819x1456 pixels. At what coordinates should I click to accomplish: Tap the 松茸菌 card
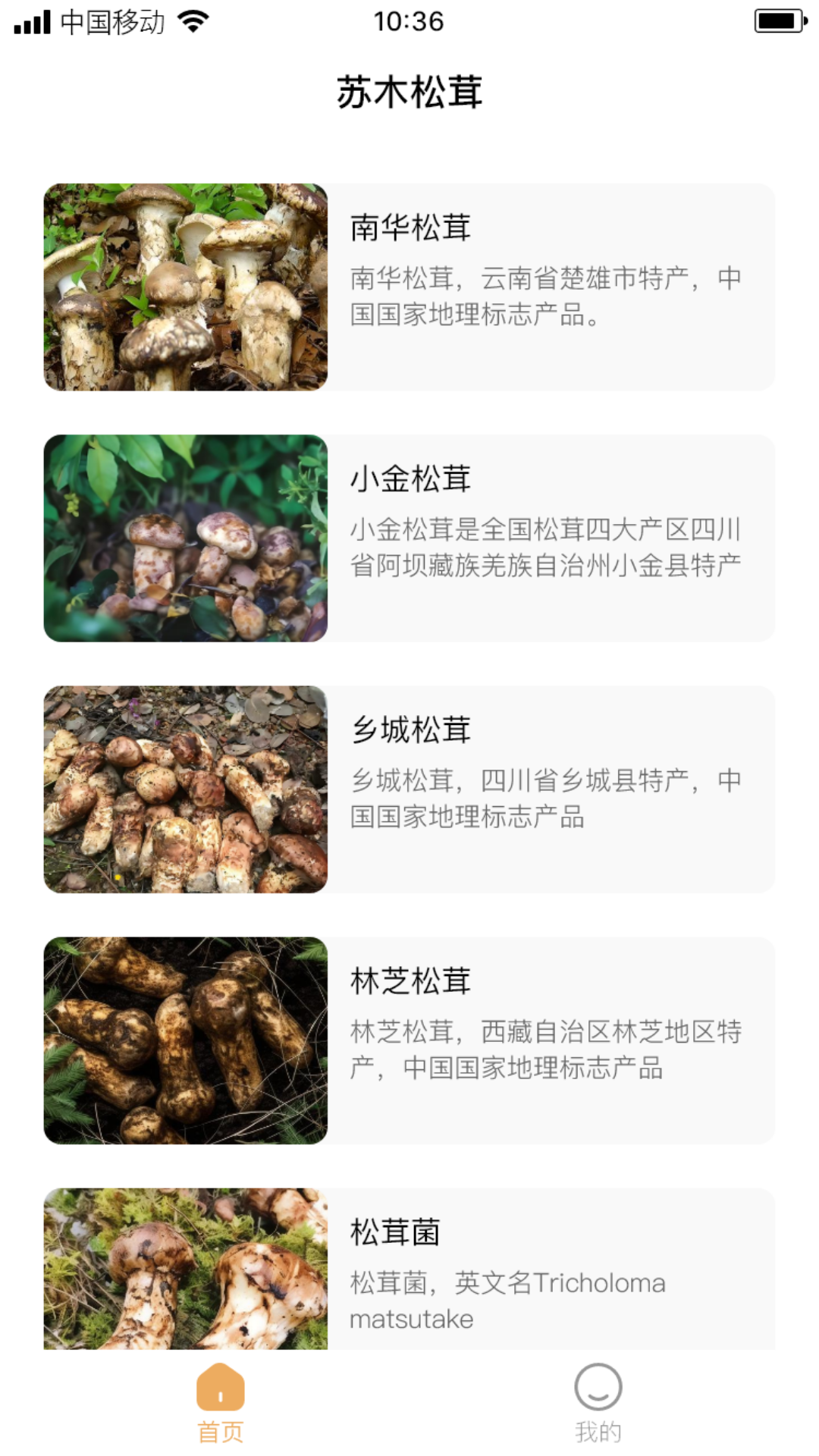point(409,1268)
